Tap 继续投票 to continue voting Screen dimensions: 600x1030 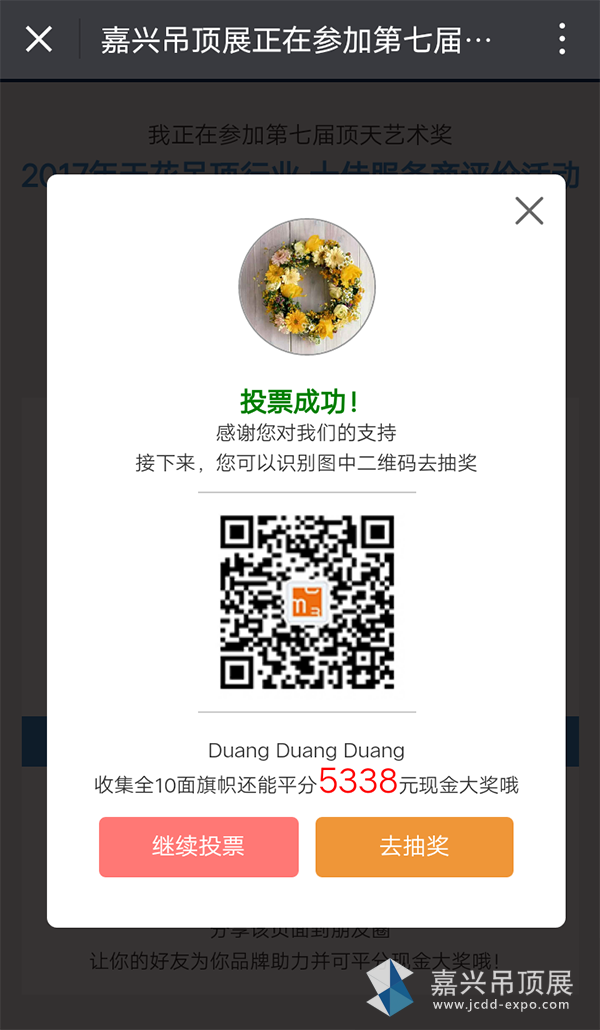point(198,847)
